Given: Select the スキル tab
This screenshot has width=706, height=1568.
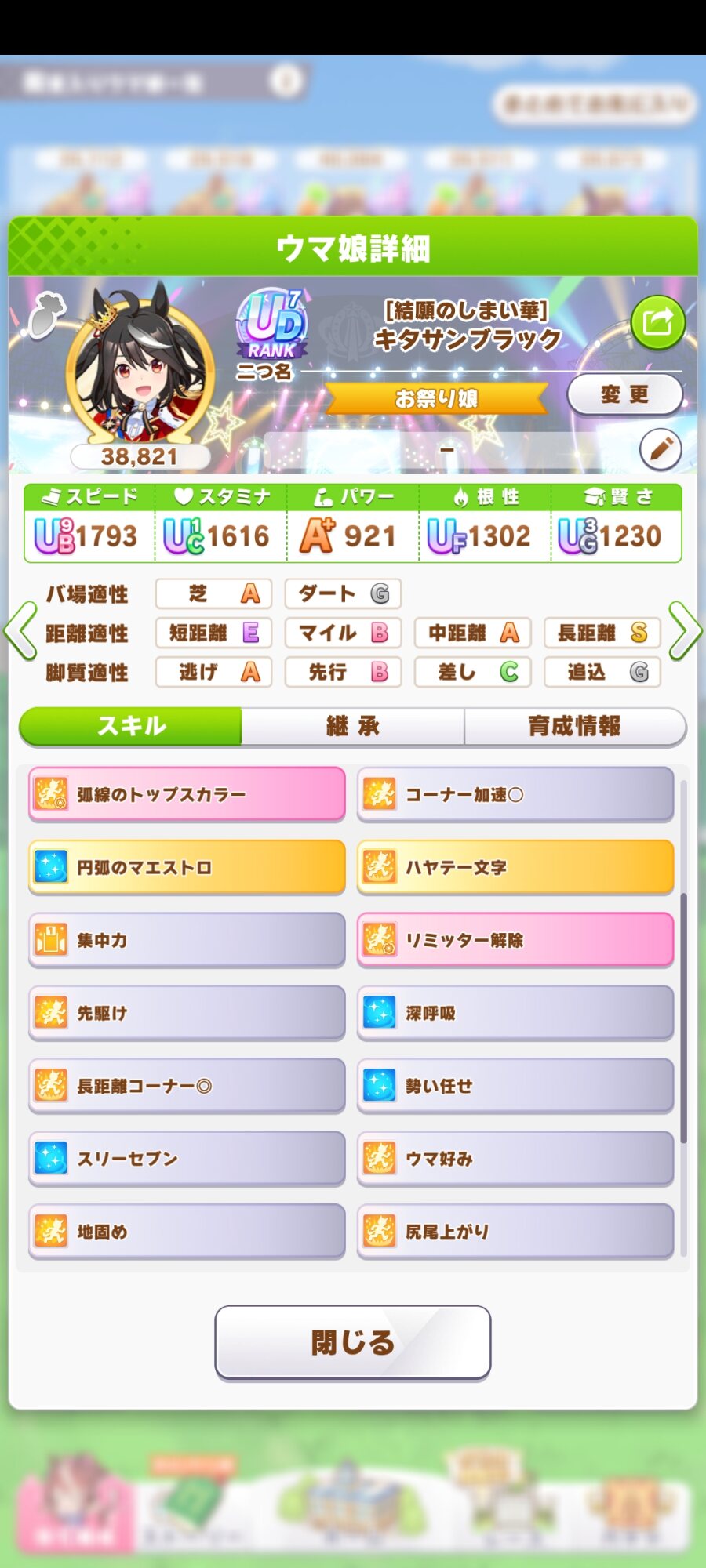Looking at the screenshot, I should [x=131, y=726].
